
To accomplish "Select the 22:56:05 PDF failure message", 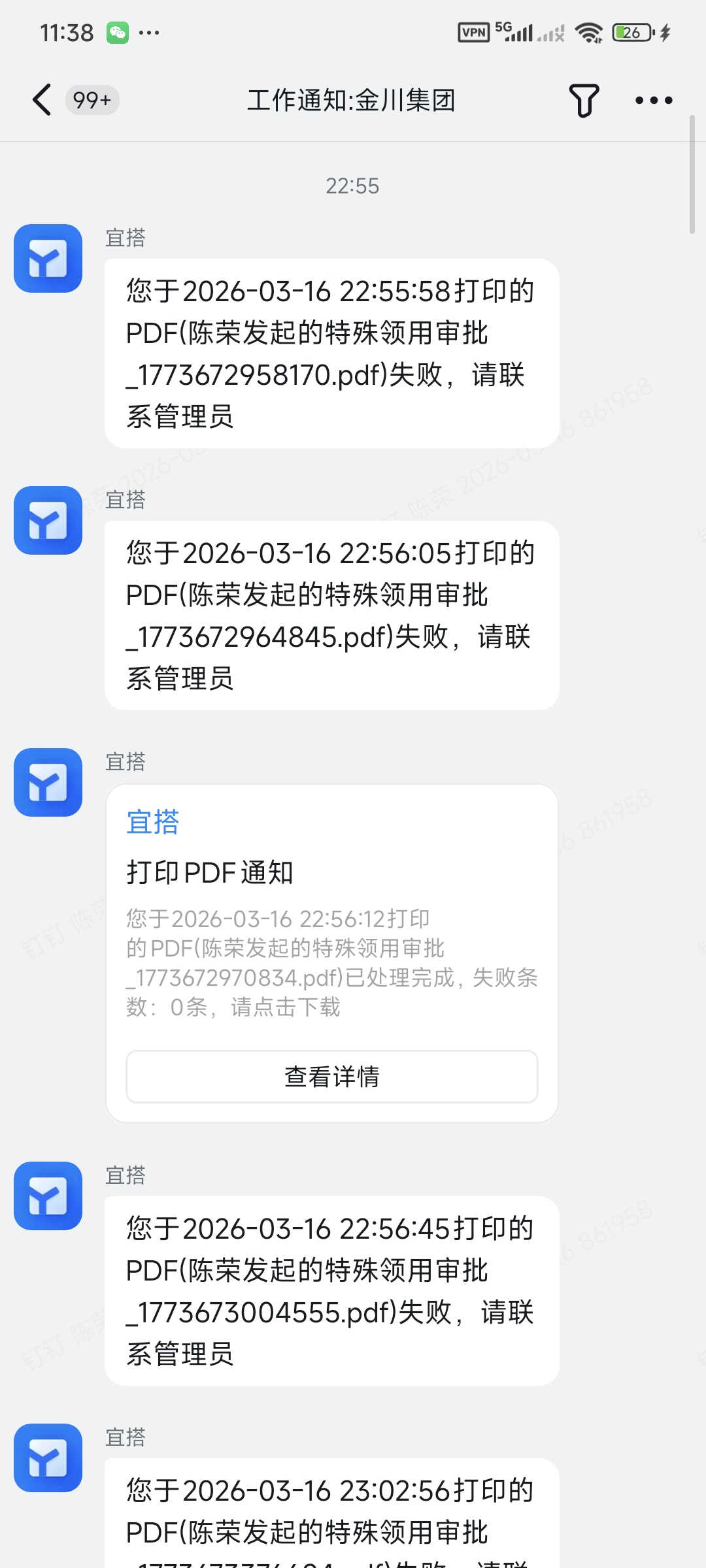I will (330, 614).
